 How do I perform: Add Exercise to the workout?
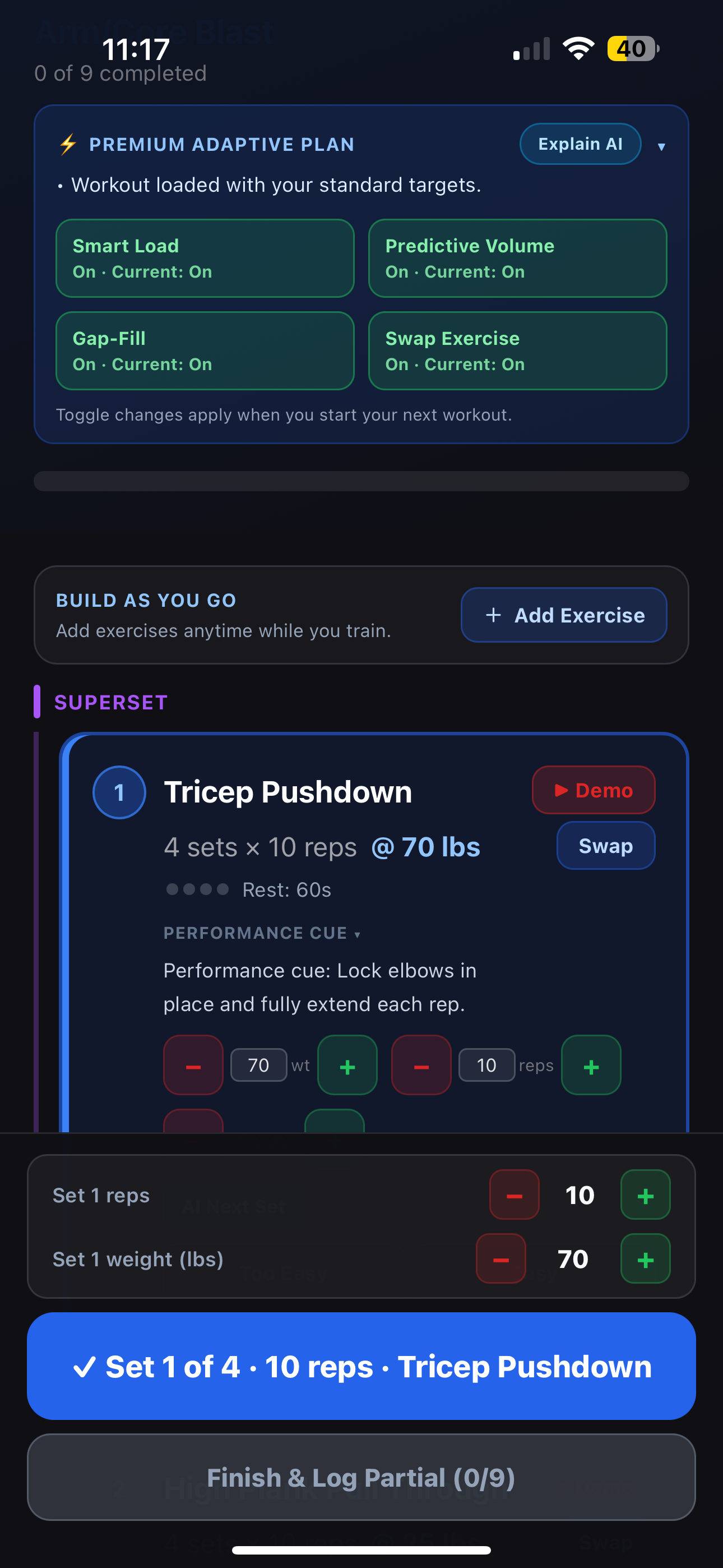[563, 615]
